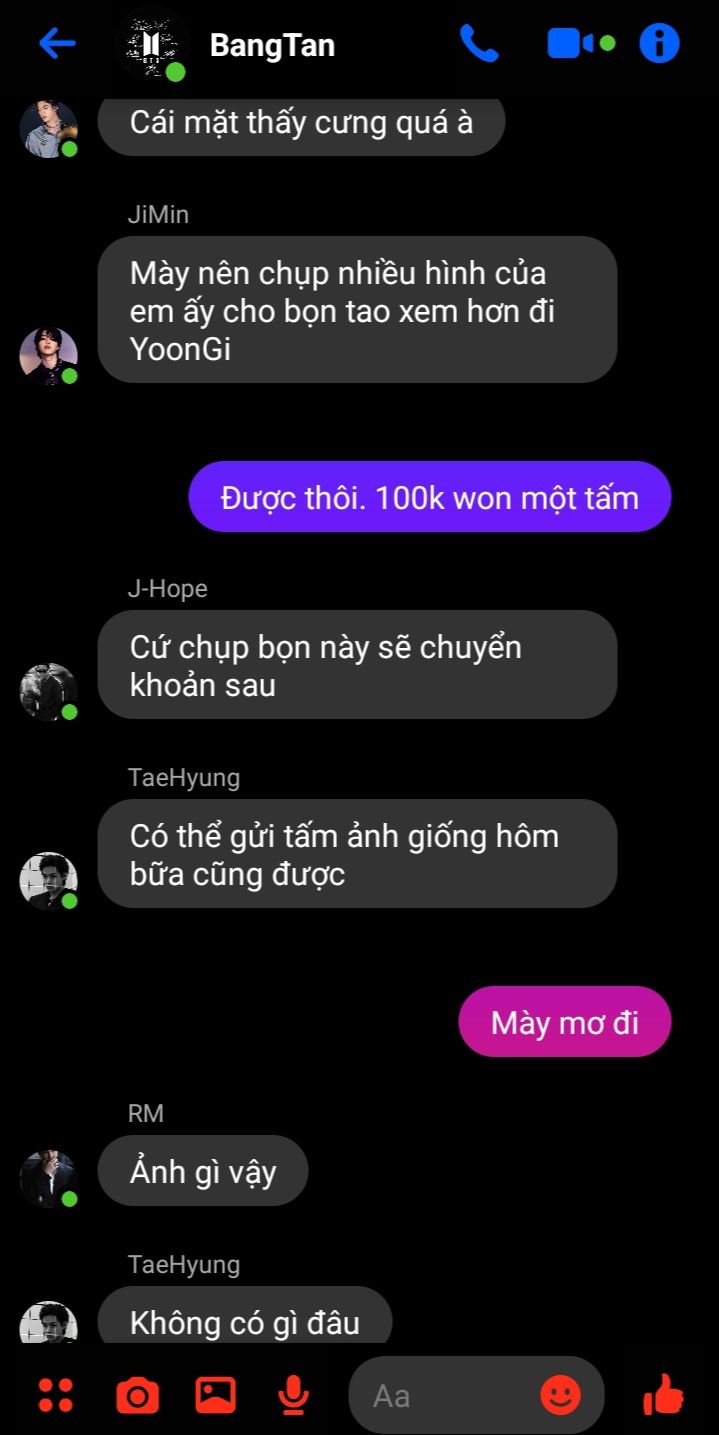Tap J-Hope's profile avatar

(48, 691)
